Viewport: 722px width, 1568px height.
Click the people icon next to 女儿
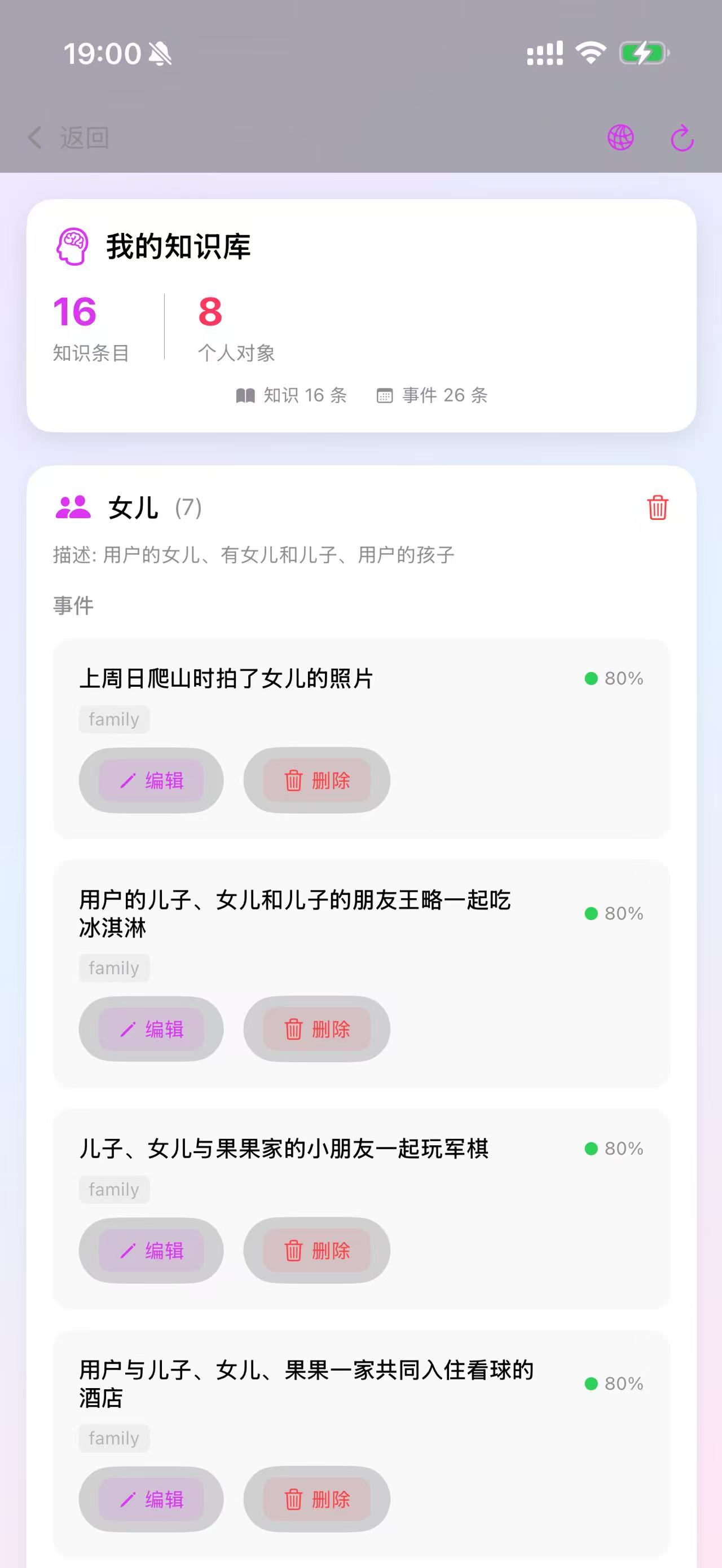coord(73,507)
